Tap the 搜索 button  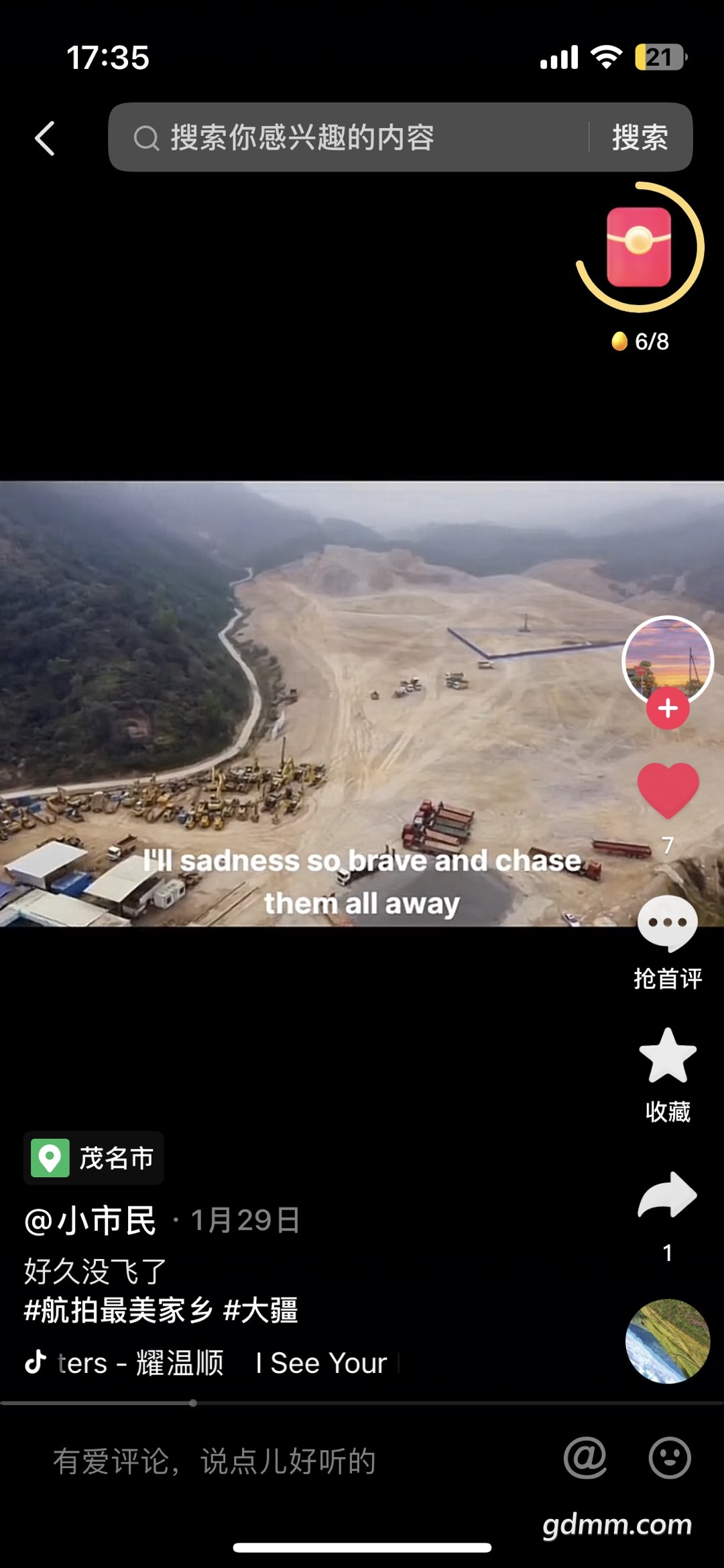(x=640, y=138)
